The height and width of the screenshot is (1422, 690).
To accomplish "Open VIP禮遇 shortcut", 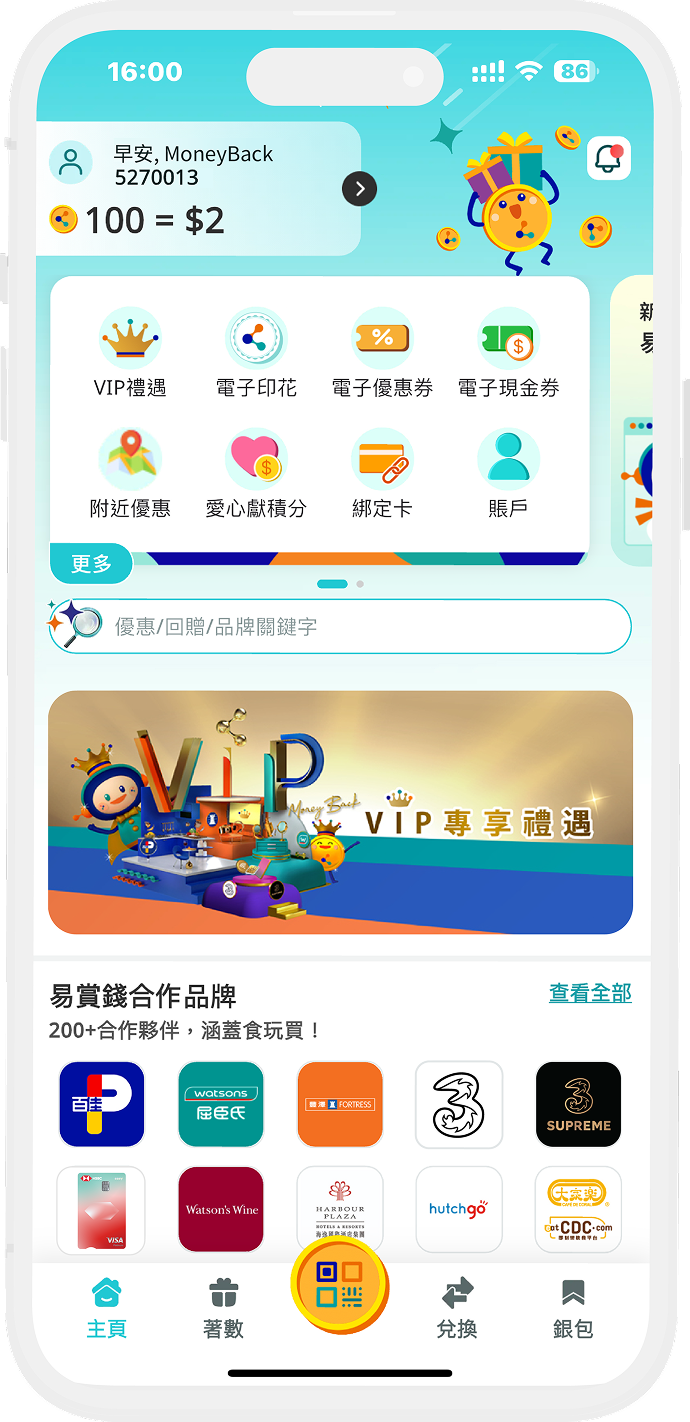I will (x=130, y=355).
